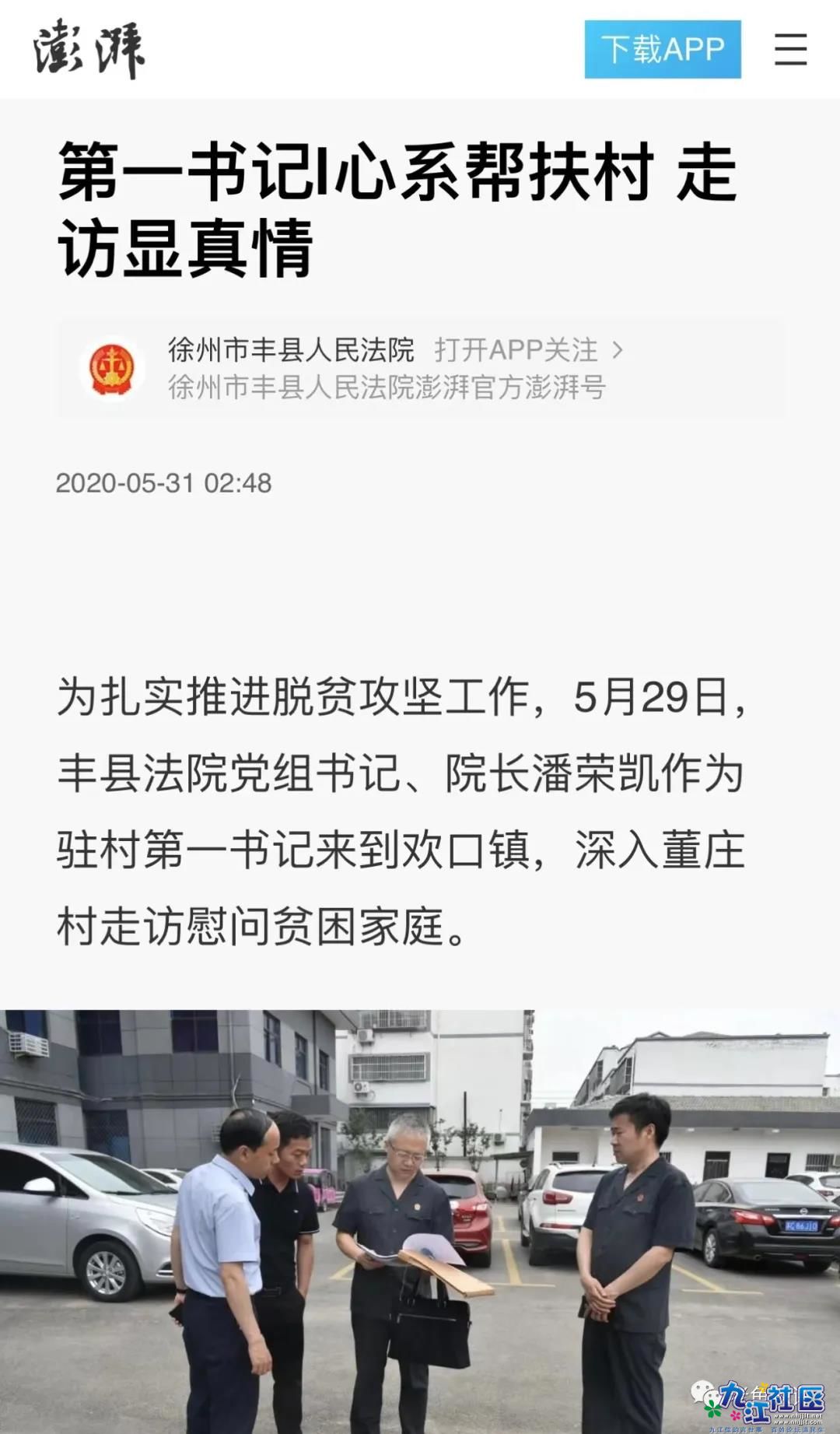Viewport: 840px width, 1434px height.
Task: Click the www.nhjjlt.net address in the watermark
Action: pyautogui.click(x=798, y=1415)
